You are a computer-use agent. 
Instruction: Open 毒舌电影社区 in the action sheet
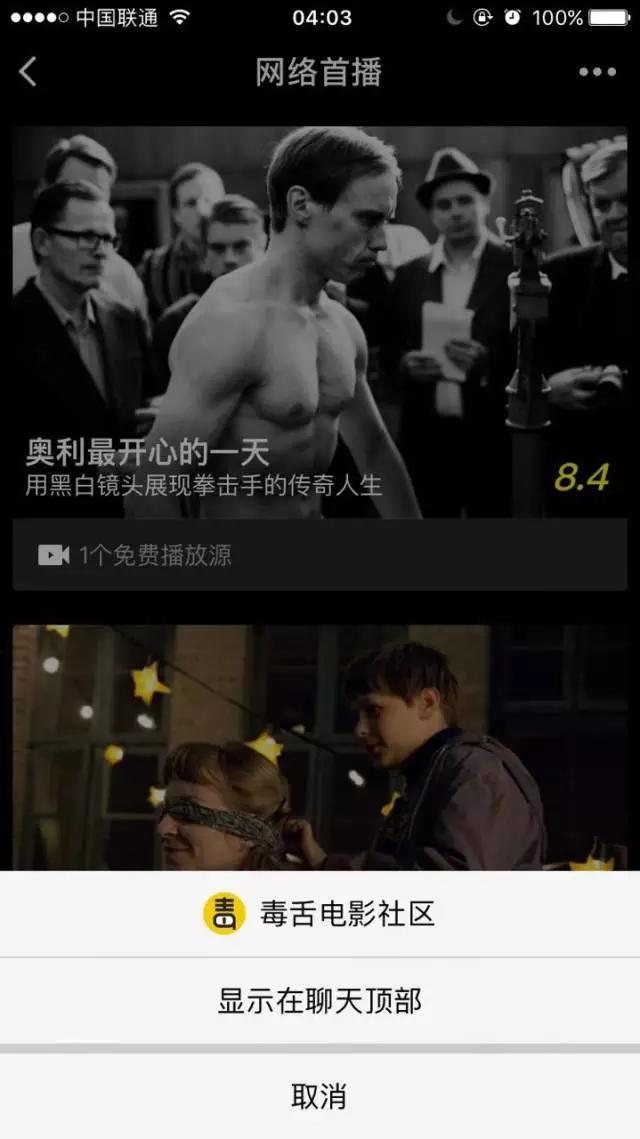pyautogui.click(x=319, y=914)
